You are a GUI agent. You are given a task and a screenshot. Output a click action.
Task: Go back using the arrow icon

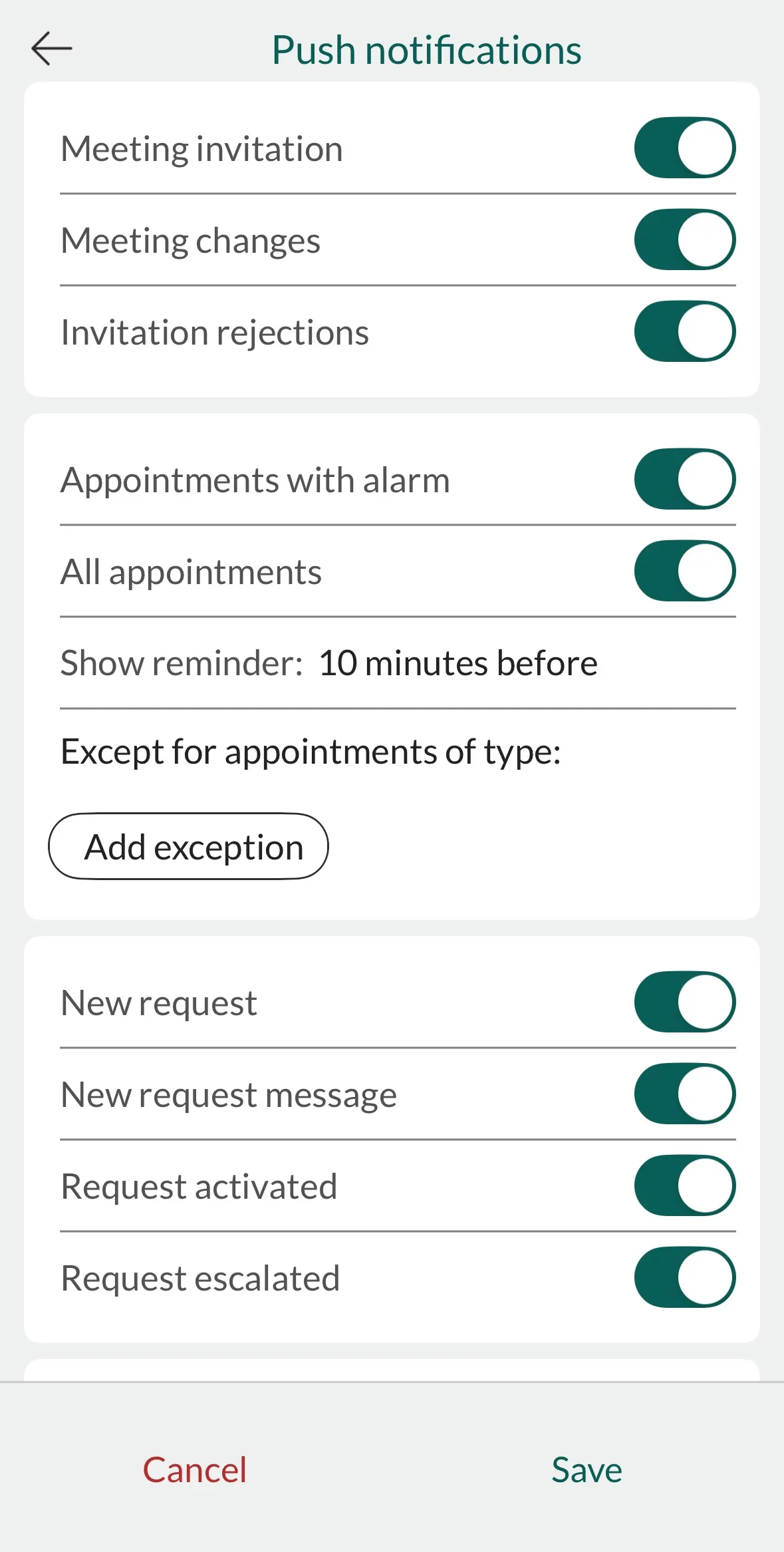51,49
